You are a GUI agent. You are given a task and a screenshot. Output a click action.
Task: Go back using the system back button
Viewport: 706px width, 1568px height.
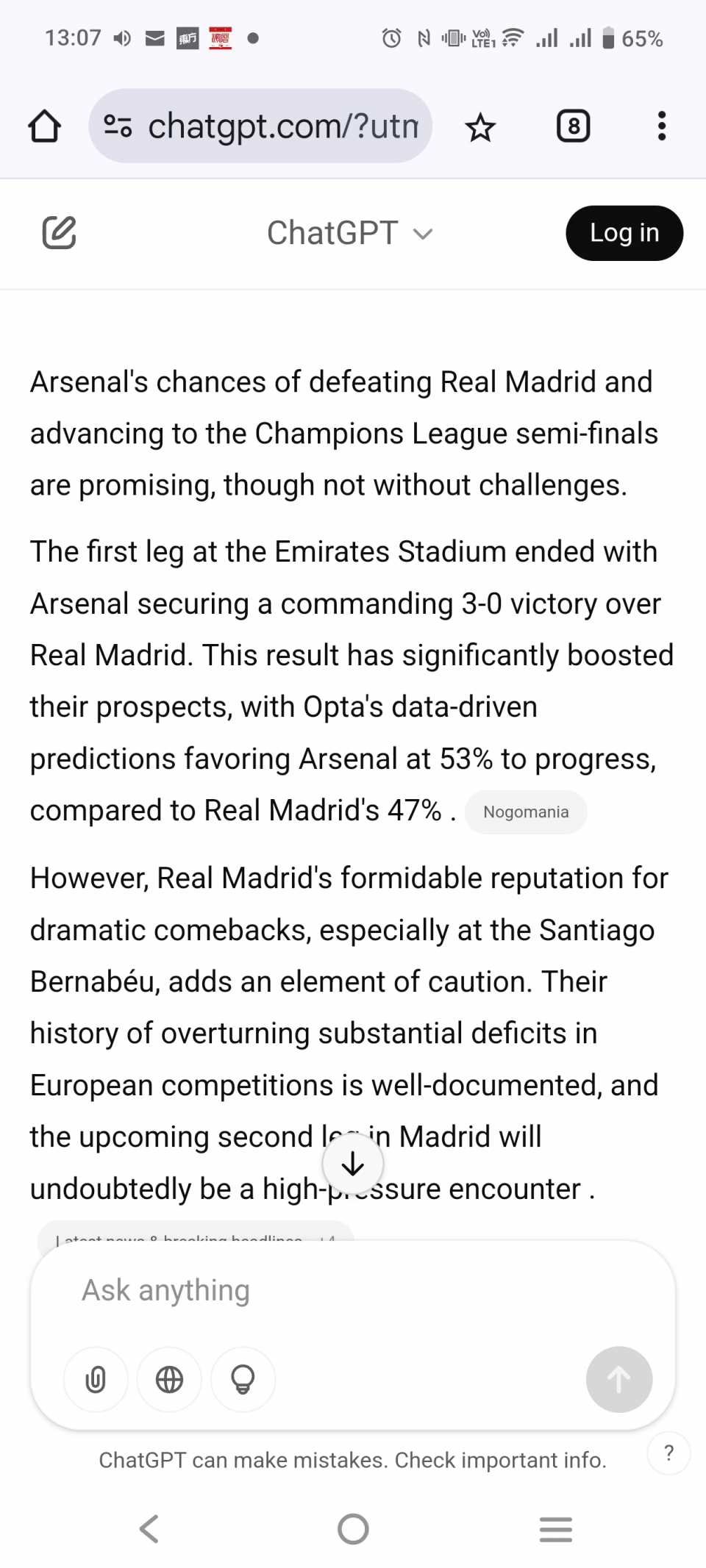coord(149,1529)
